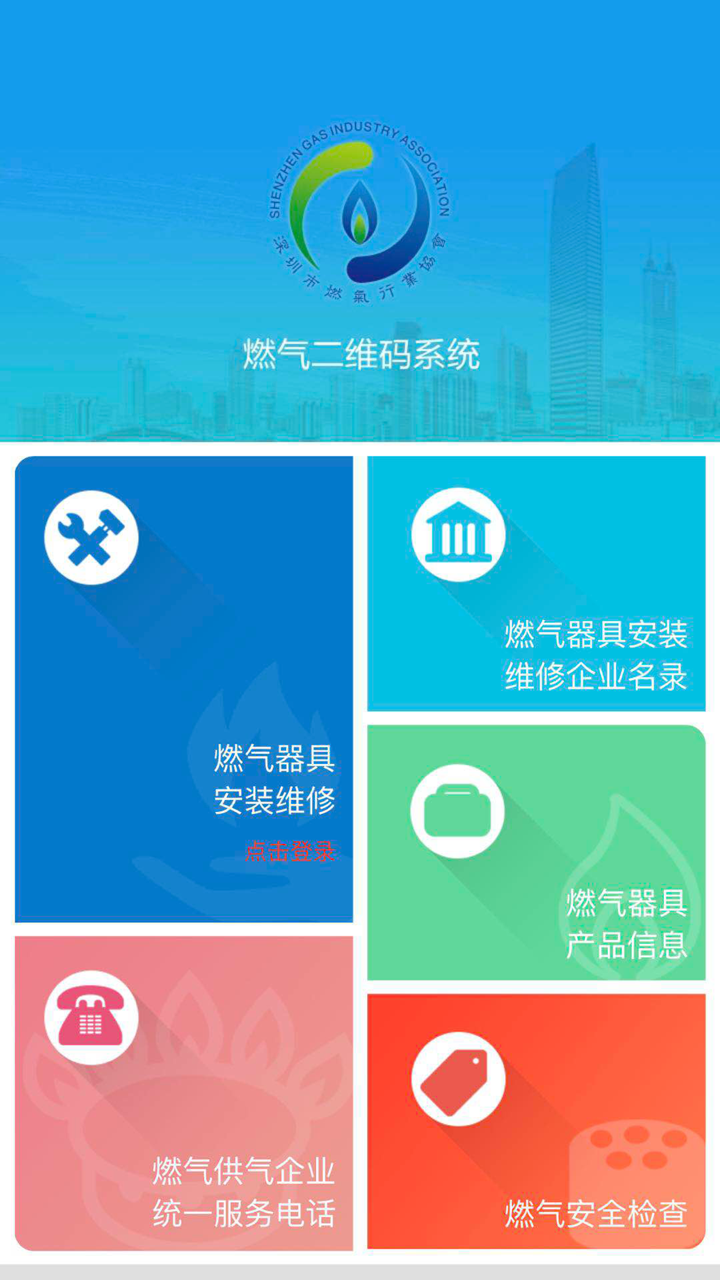The image size is (720, 1280).
Task: Tap the bottom system navigation bar
Action: (x=360, y=1270)
